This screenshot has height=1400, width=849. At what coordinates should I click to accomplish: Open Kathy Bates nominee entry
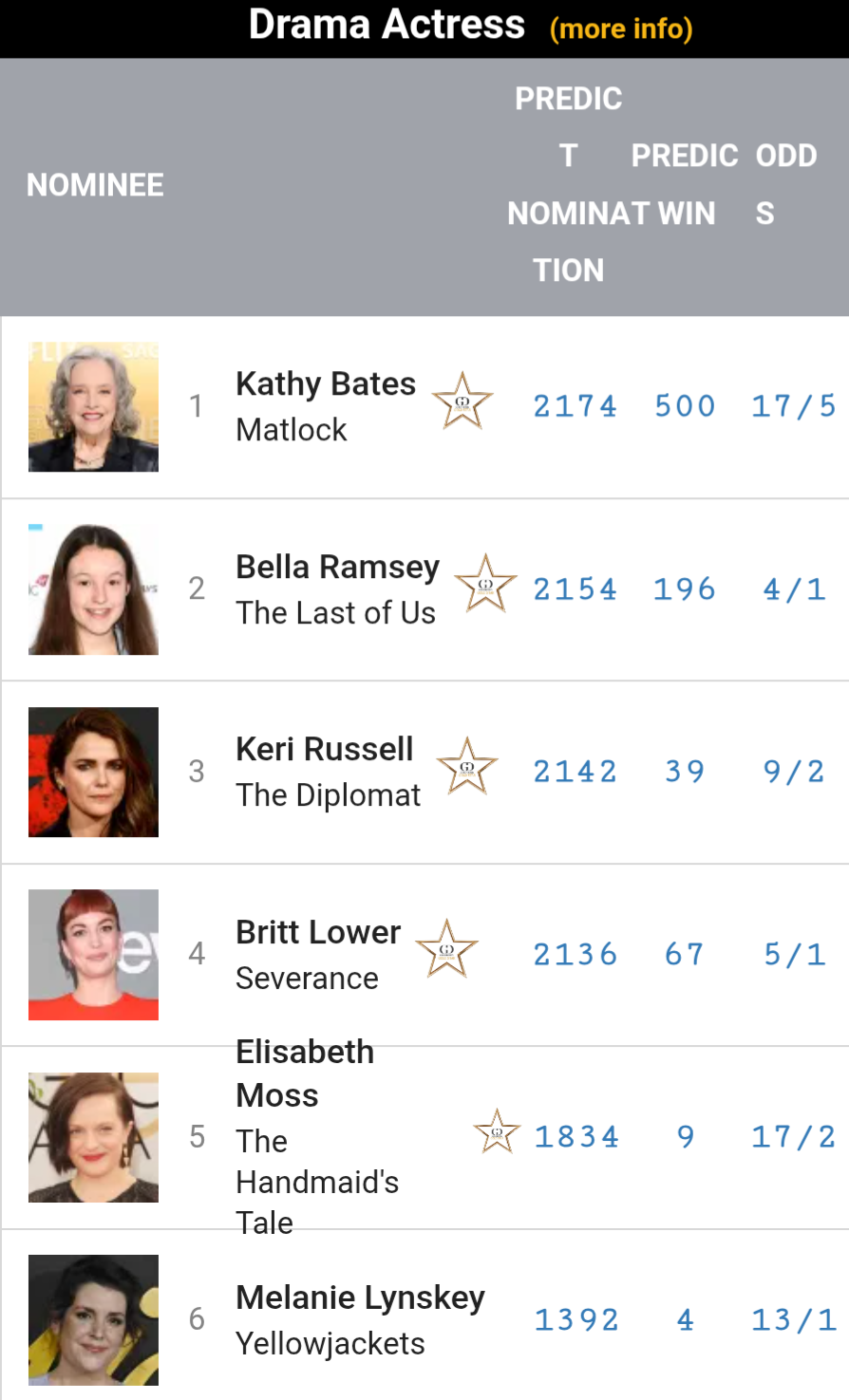coord(326,383)
